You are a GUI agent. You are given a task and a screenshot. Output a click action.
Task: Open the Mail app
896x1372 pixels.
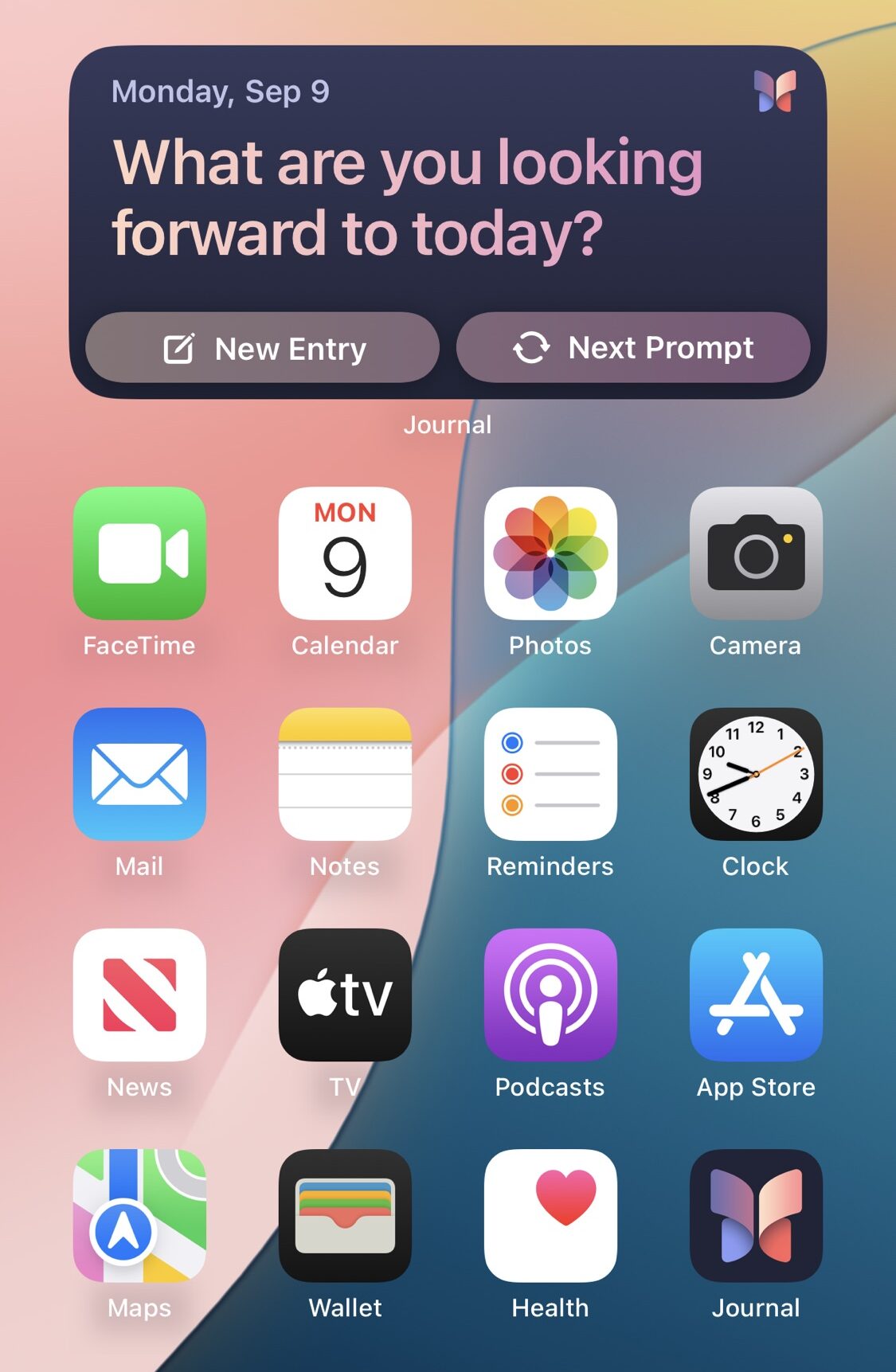(x=139, y=774)
